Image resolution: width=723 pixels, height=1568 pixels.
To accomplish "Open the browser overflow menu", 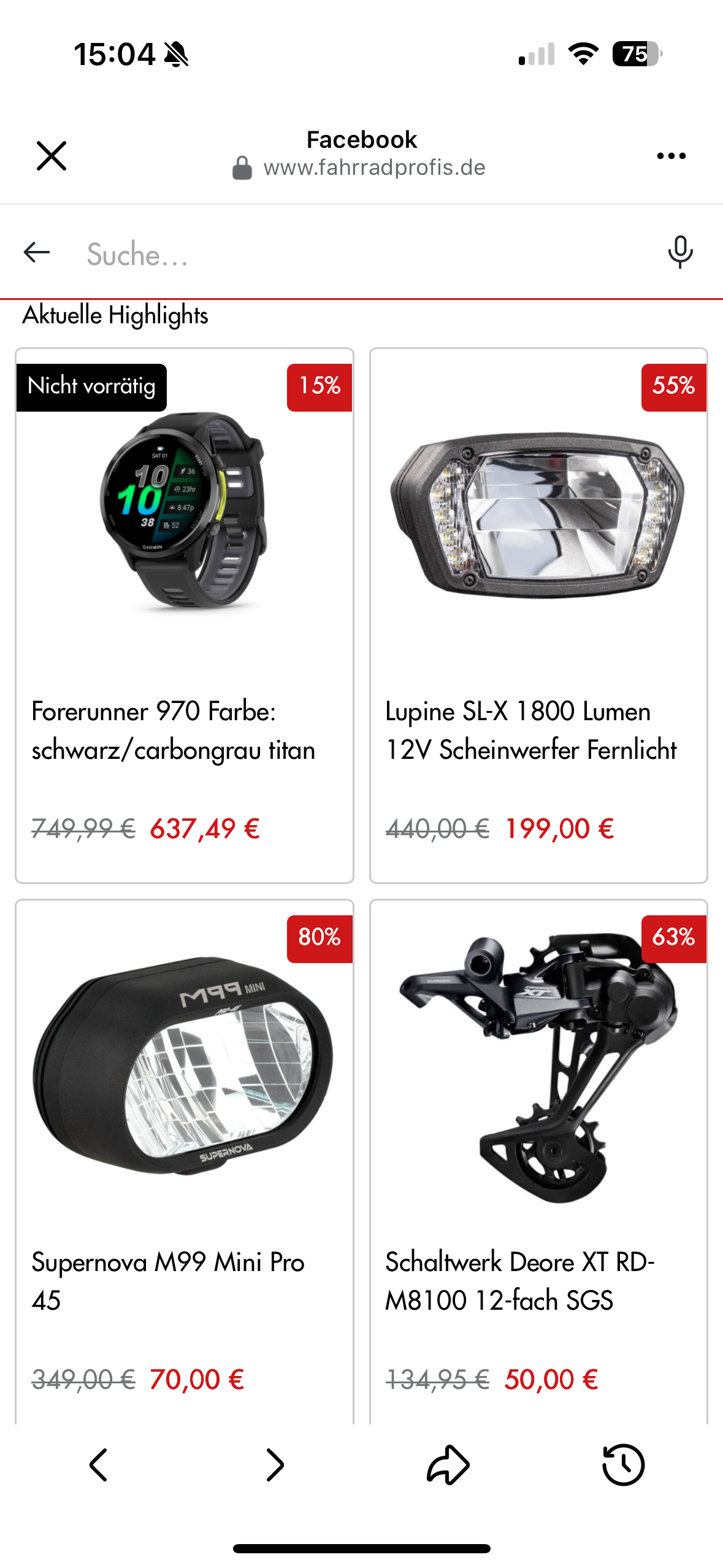I will tap(671, 156).
